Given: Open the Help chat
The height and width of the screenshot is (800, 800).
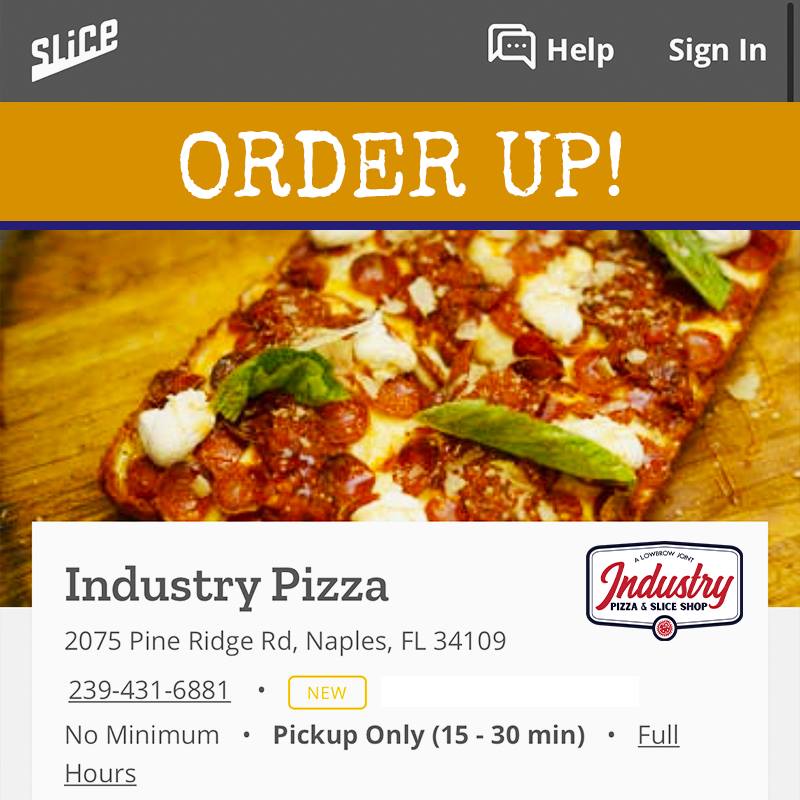Looking at the screenshot, I should [x=551, y=49].
